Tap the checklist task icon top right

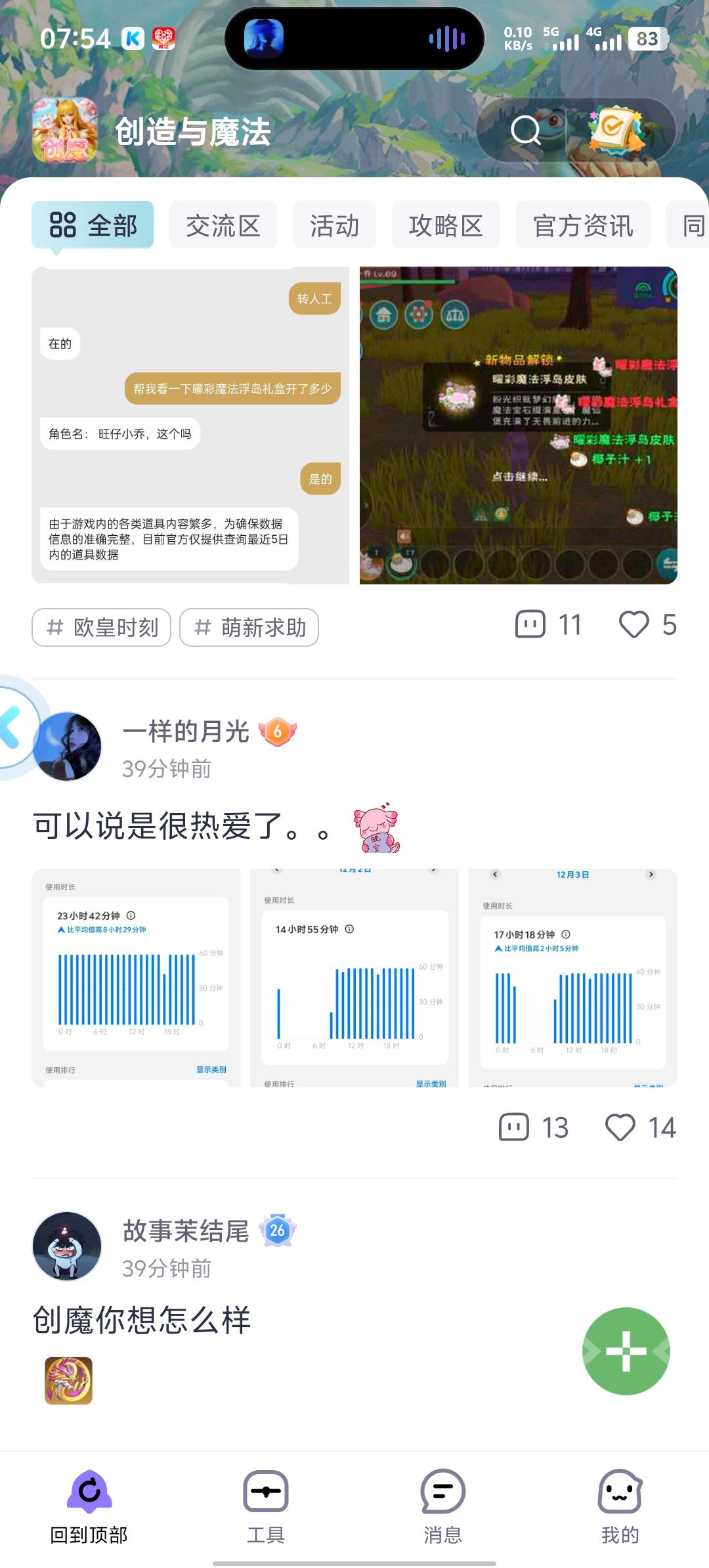[x=615, y=130]
